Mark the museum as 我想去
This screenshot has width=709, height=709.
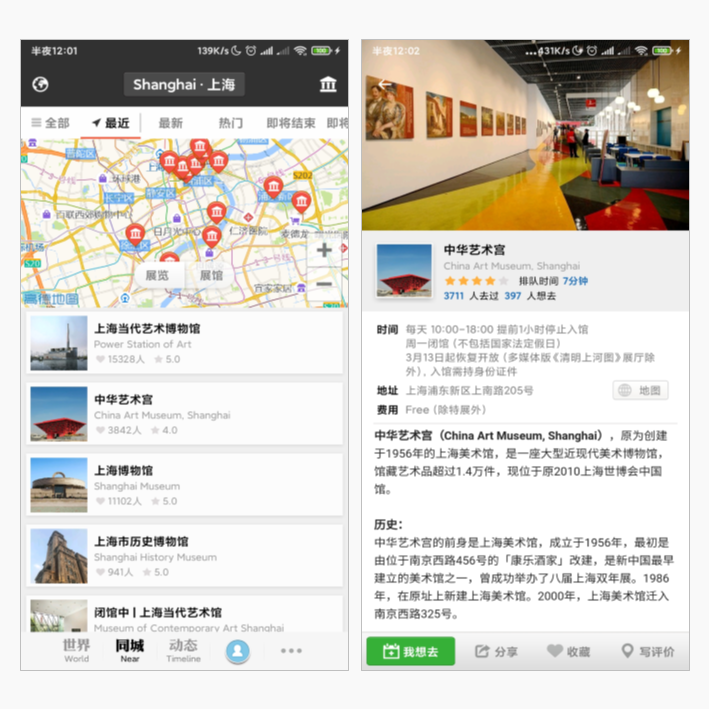[x=410, y=651]
